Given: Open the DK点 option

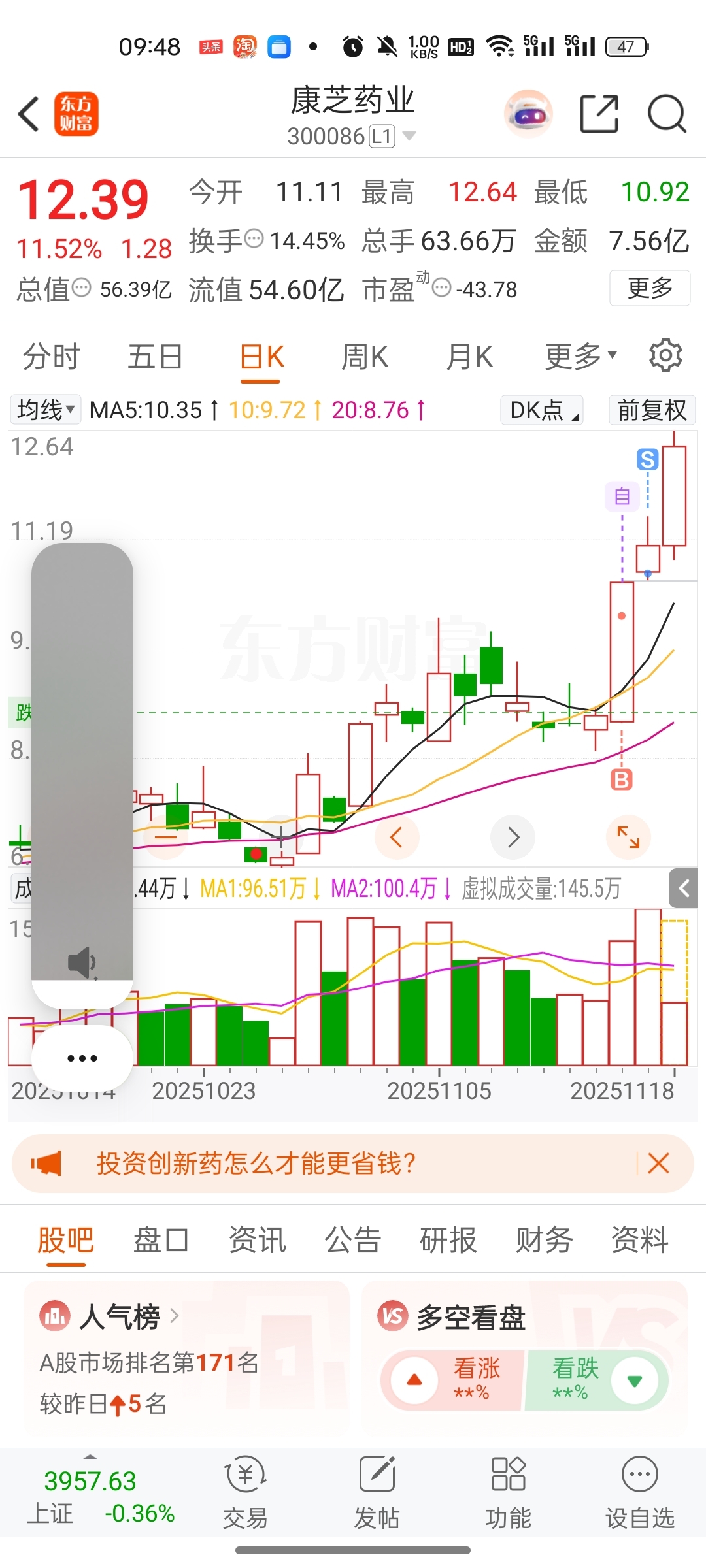Looking at the screenshot, I should [x=542, y=410].
